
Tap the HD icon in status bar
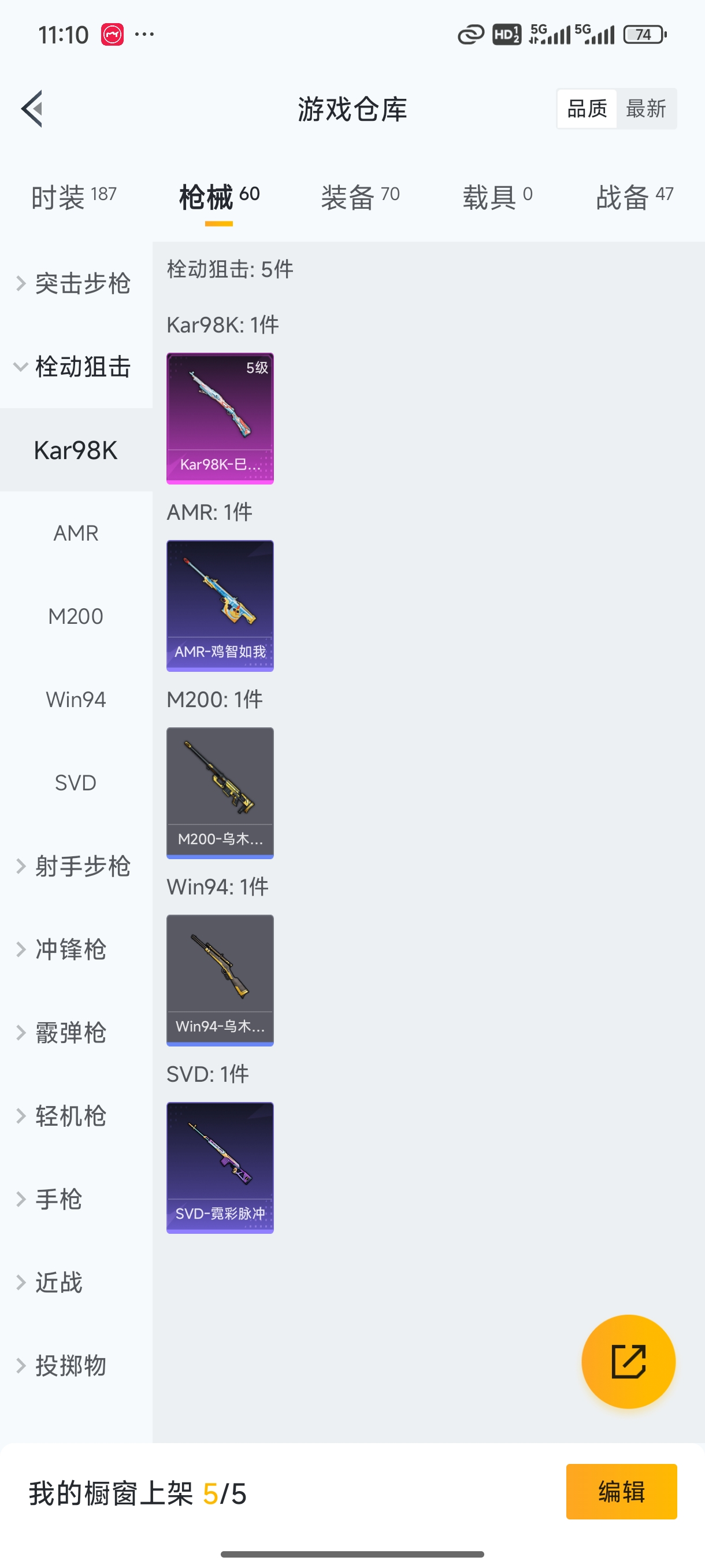pyautogui.click(x=505, y=35)
